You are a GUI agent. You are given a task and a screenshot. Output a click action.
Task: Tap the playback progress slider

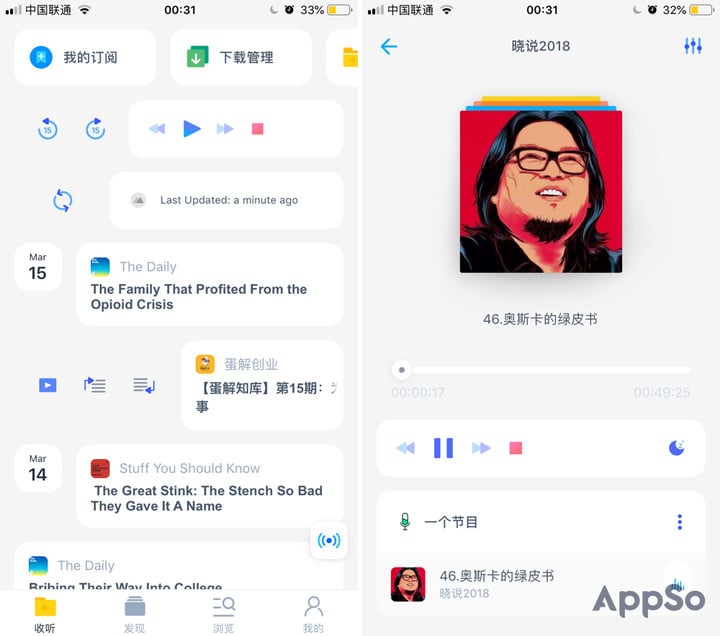coord(540,370)
